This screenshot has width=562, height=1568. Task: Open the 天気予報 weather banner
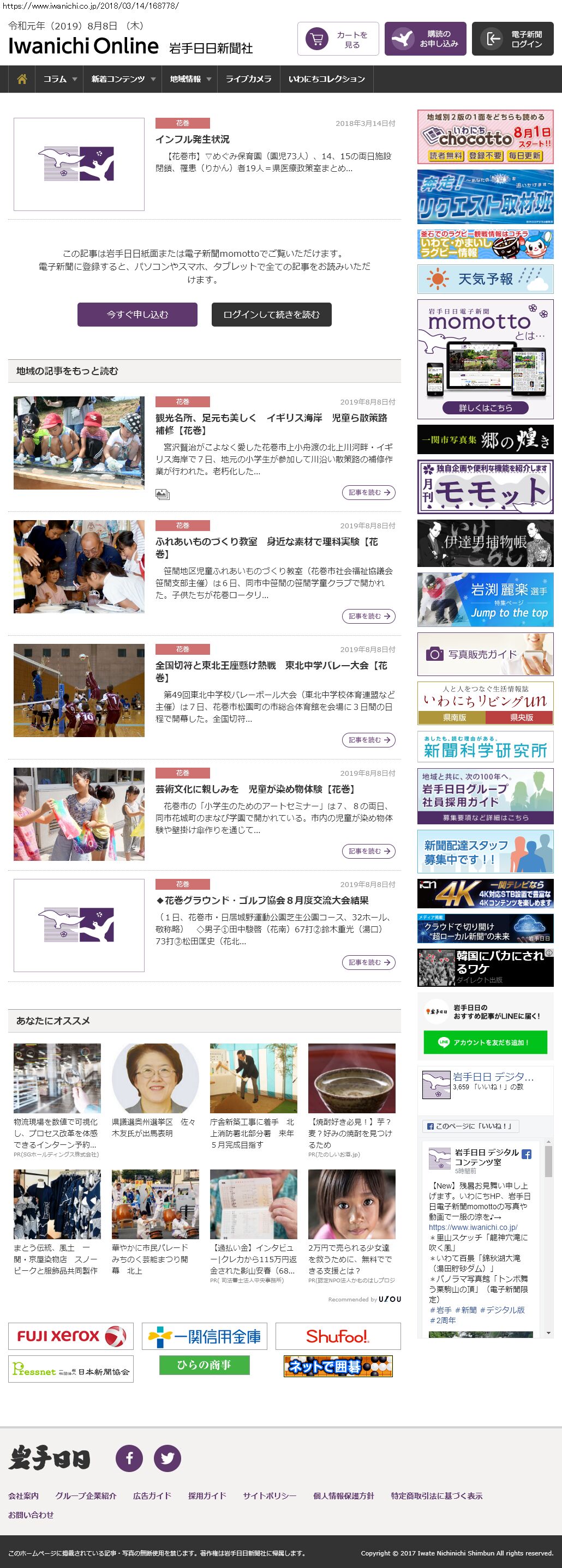[485, 279]
